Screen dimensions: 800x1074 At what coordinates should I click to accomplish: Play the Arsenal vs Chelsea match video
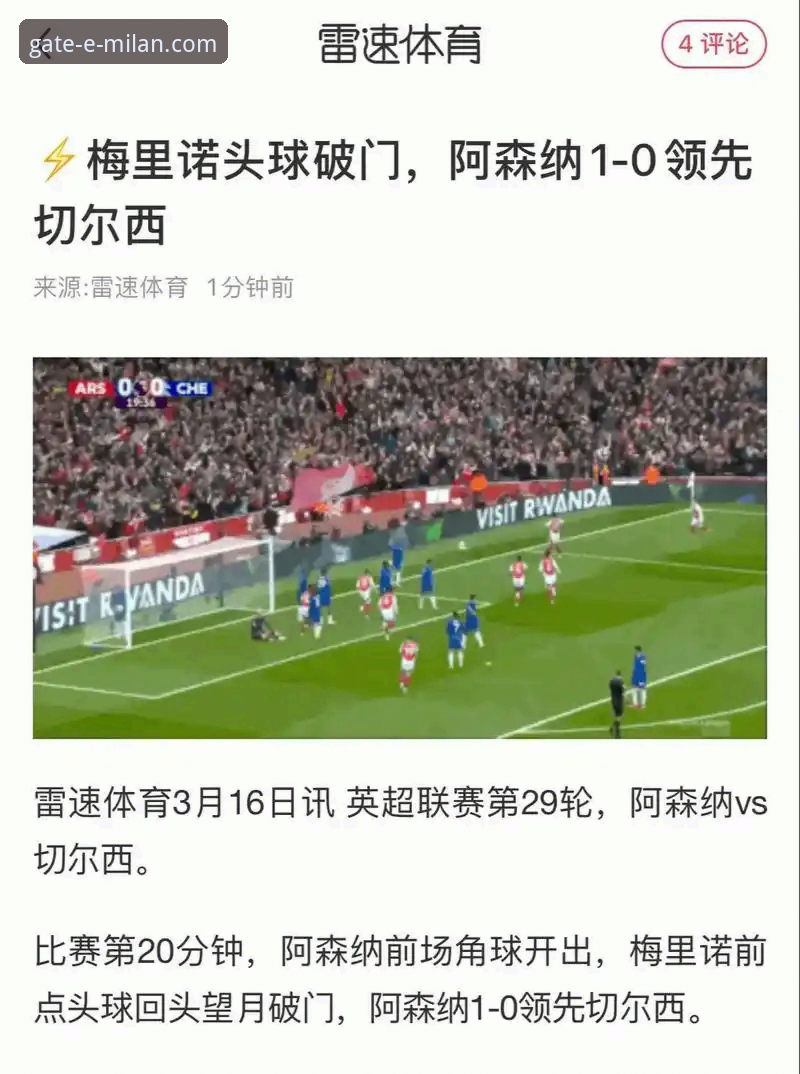[400, 550]
